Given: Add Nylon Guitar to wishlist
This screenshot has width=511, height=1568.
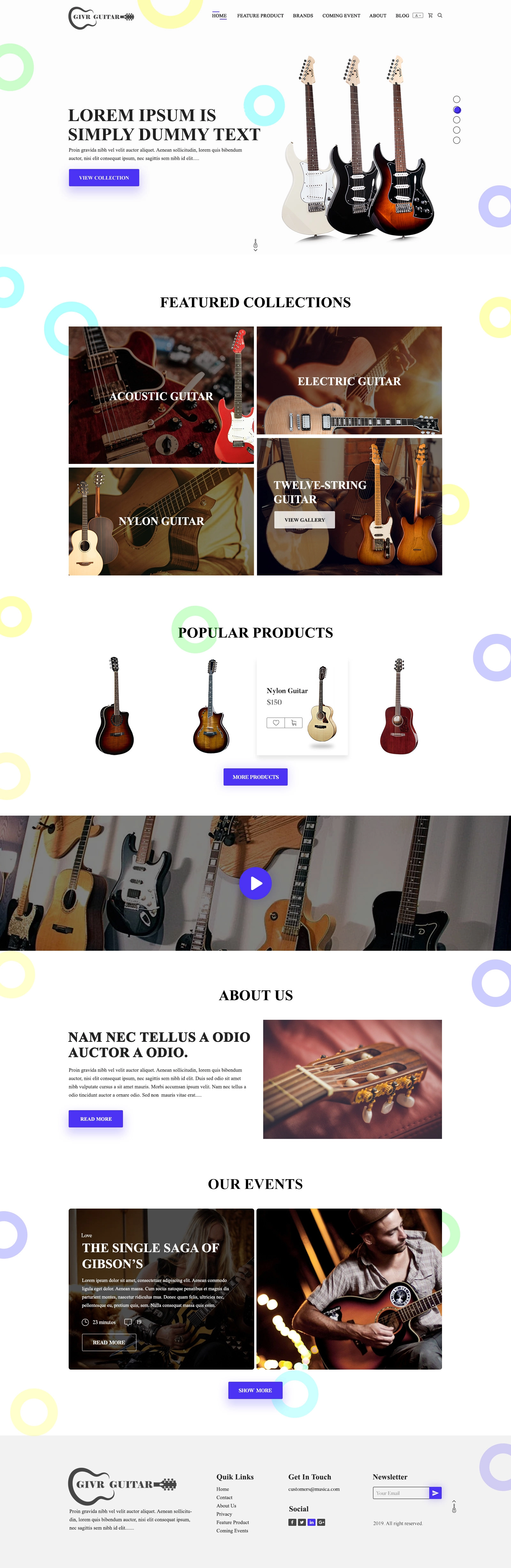Looking at the screenshot, I should point(276,723).
